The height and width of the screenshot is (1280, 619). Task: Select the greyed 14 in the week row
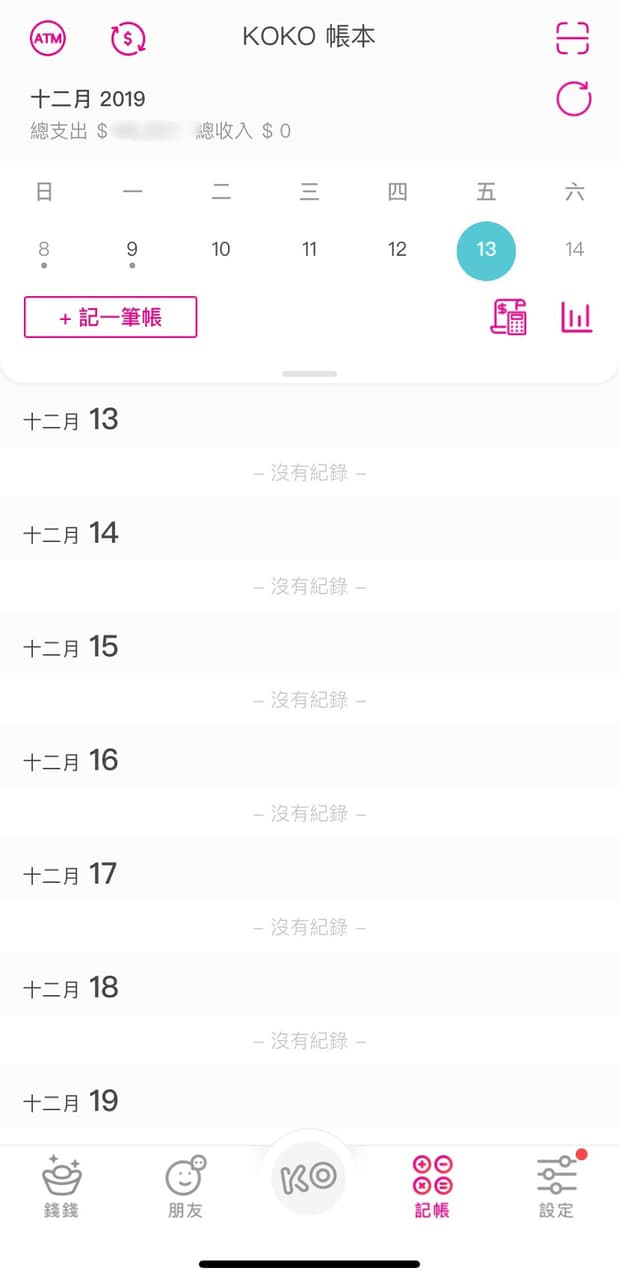click(x=574, y=249)
